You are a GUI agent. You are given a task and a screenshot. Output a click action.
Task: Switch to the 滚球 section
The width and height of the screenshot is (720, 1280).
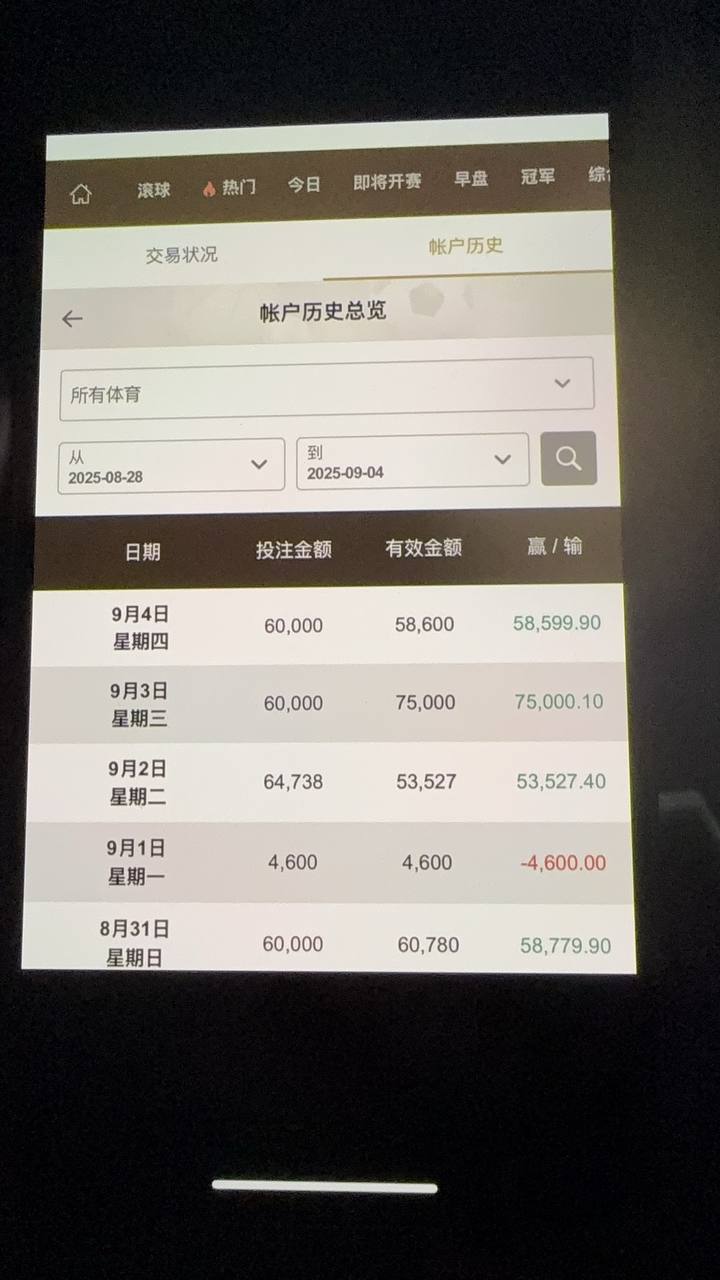tap(154, 190)
